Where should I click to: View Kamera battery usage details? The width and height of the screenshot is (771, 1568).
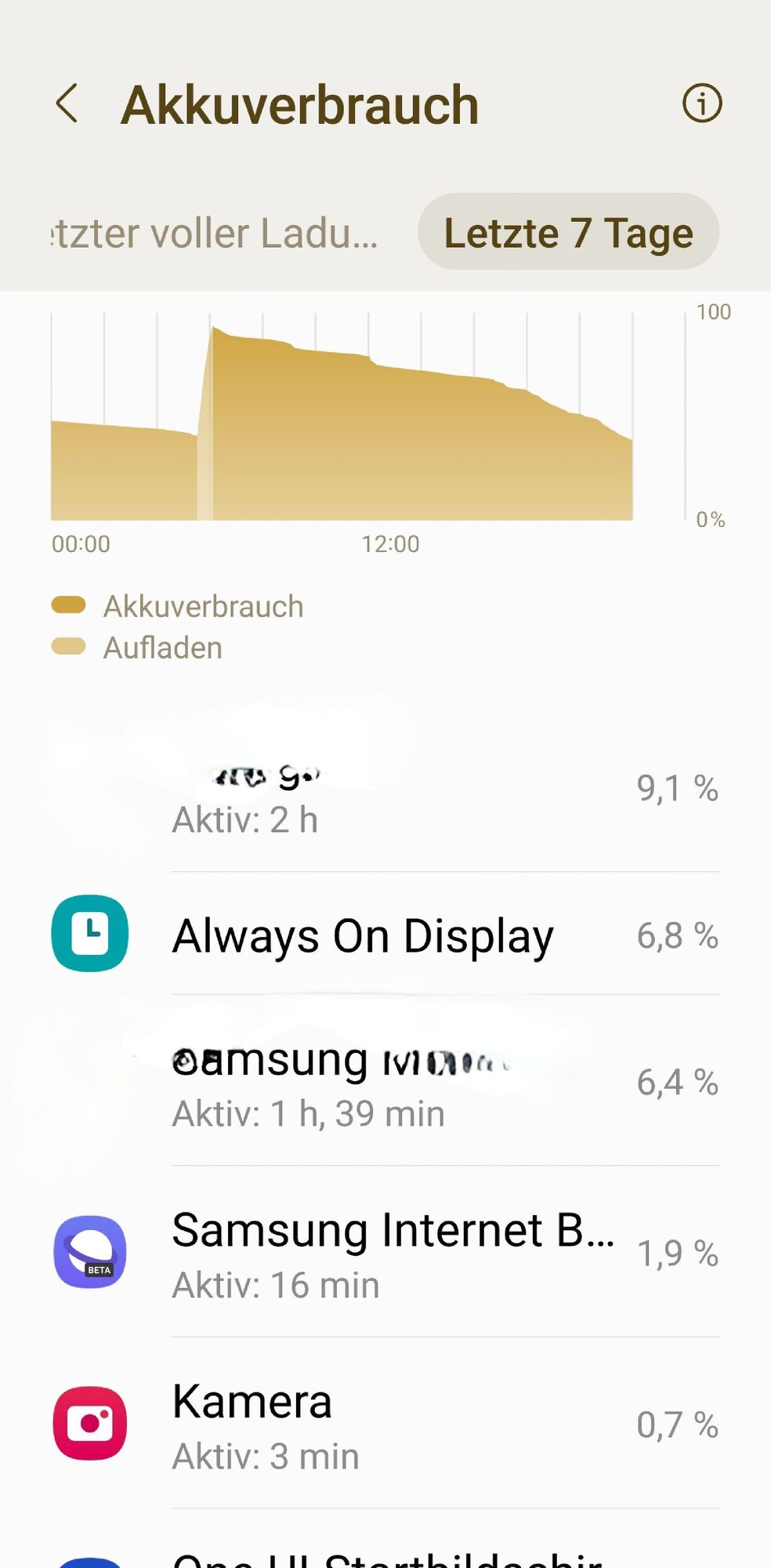tap(384, 1424)
